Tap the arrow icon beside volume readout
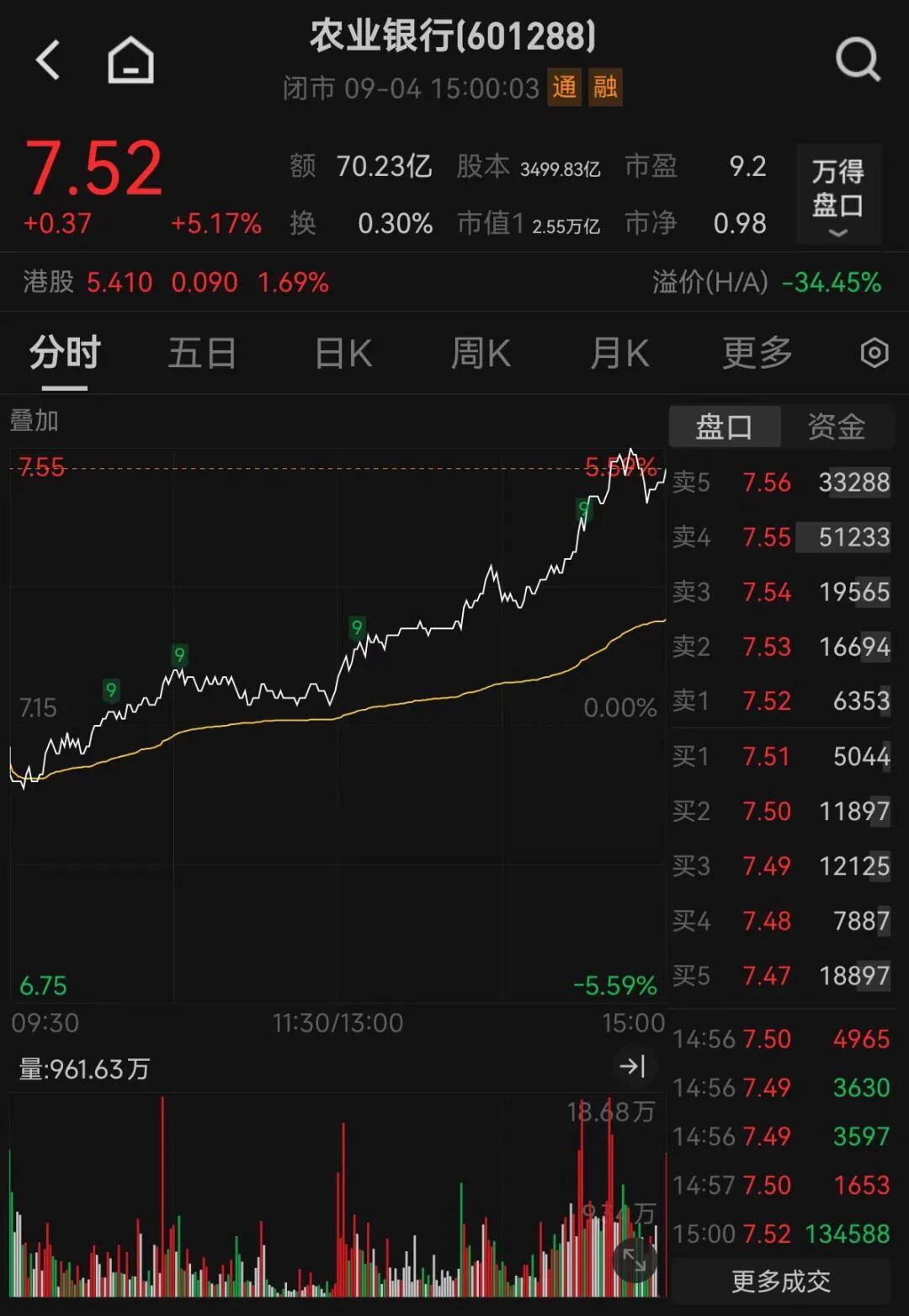 tap(632, 1066)
